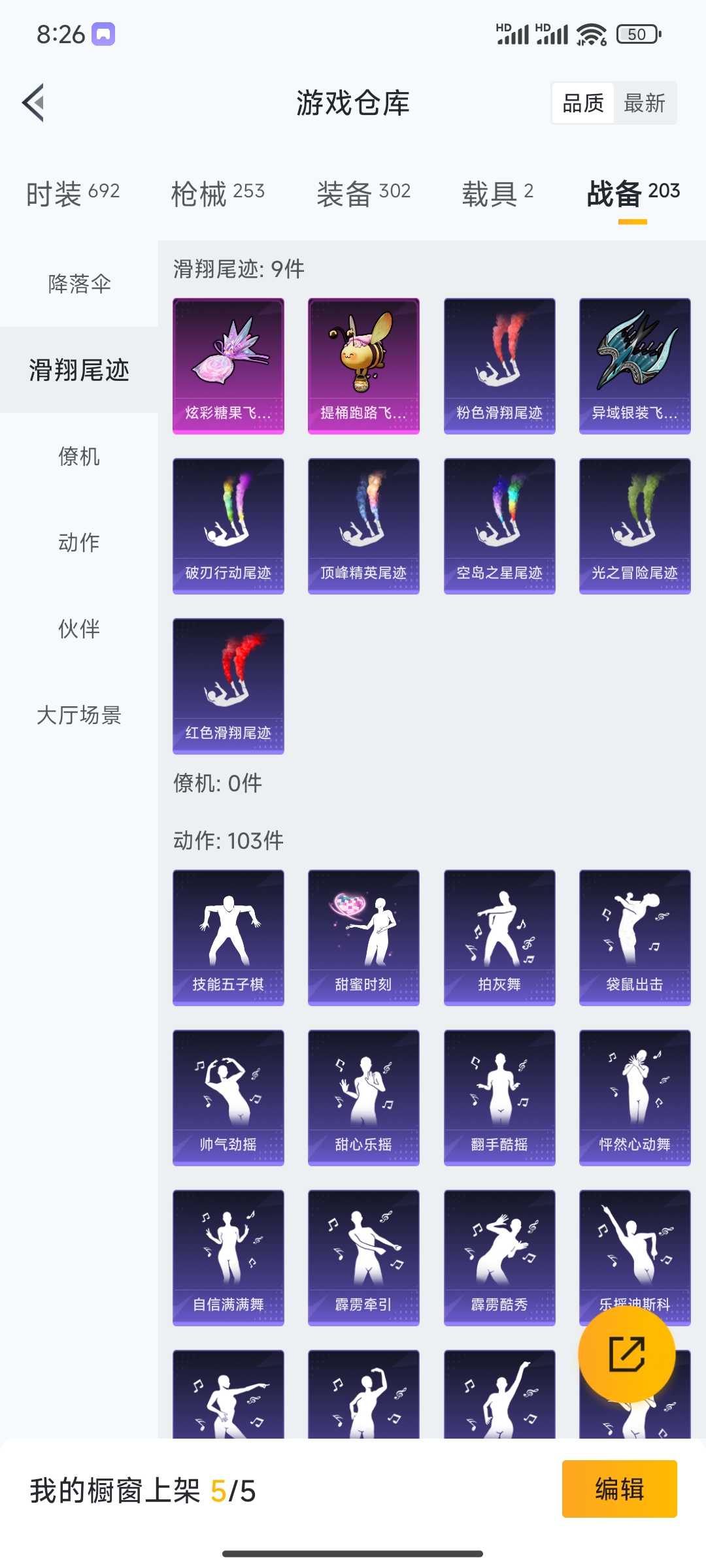The image size is (706, 1568).
Task: Toggle sorting to 品质
Action: coord(584,103)
